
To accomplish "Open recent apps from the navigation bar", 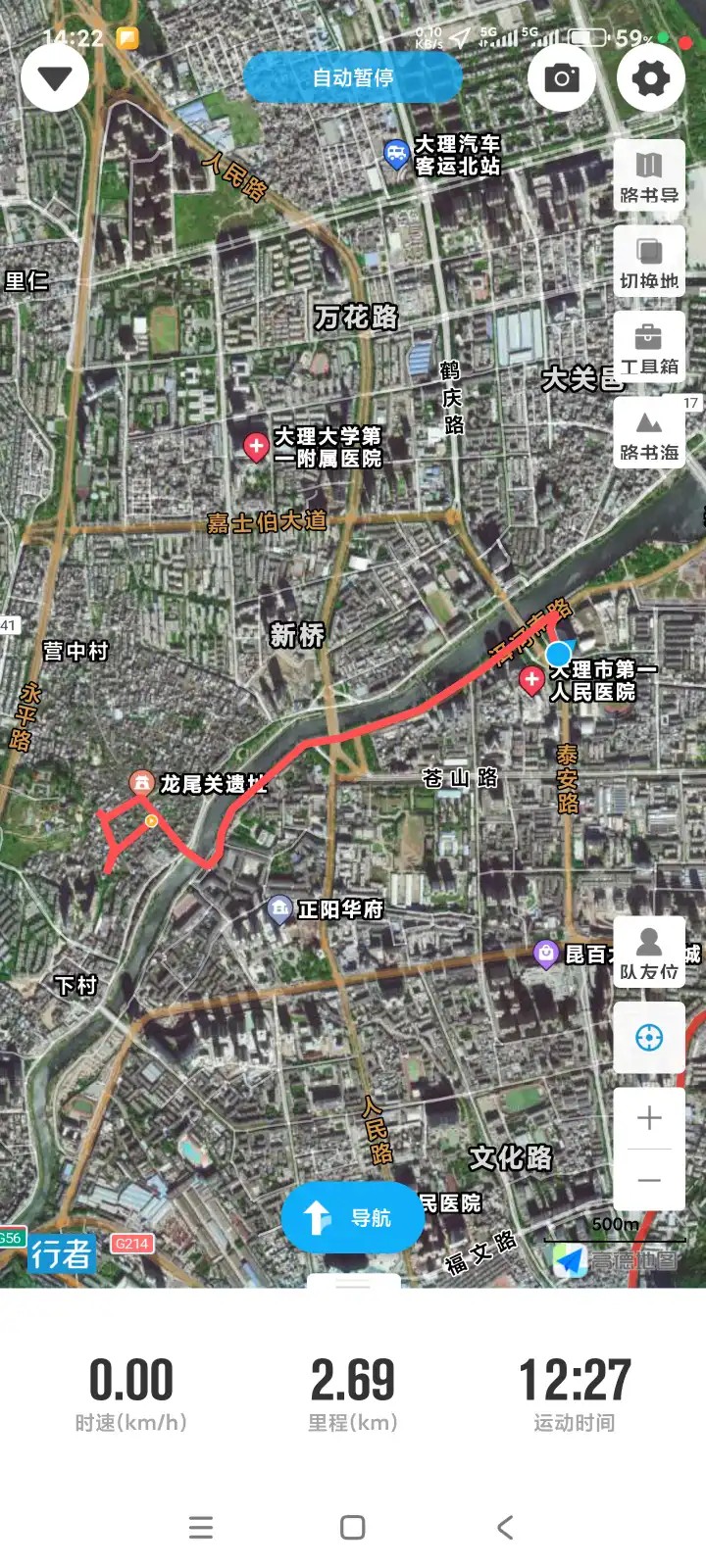I will click(x=201, y=1527).
